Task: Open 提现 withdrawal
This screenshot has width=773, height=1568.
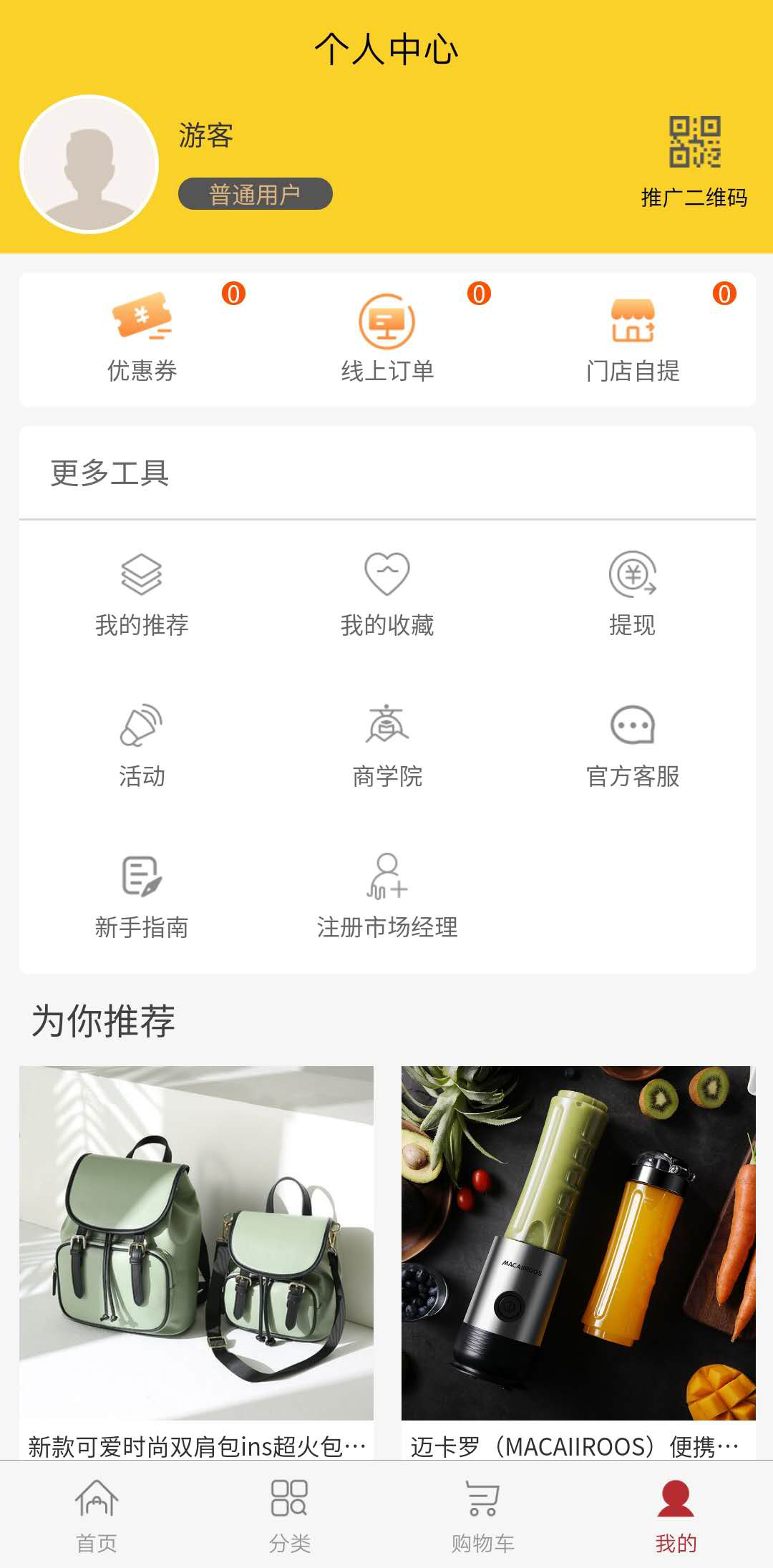Action: click(633, 594)
